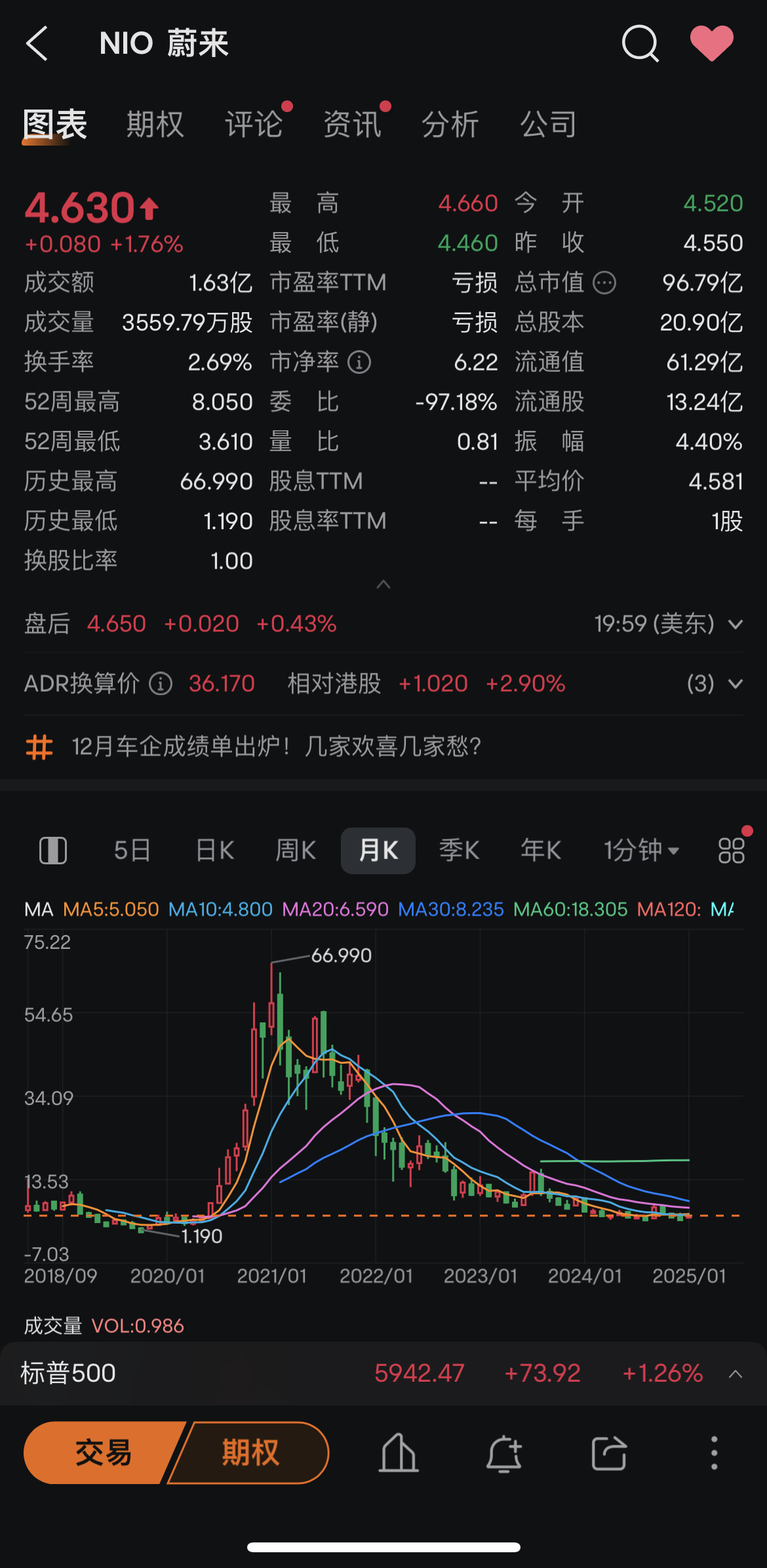The height and width of the screenshot is (1568, 767).
Task: Switch chart to 周K
Action: (296, 851)
